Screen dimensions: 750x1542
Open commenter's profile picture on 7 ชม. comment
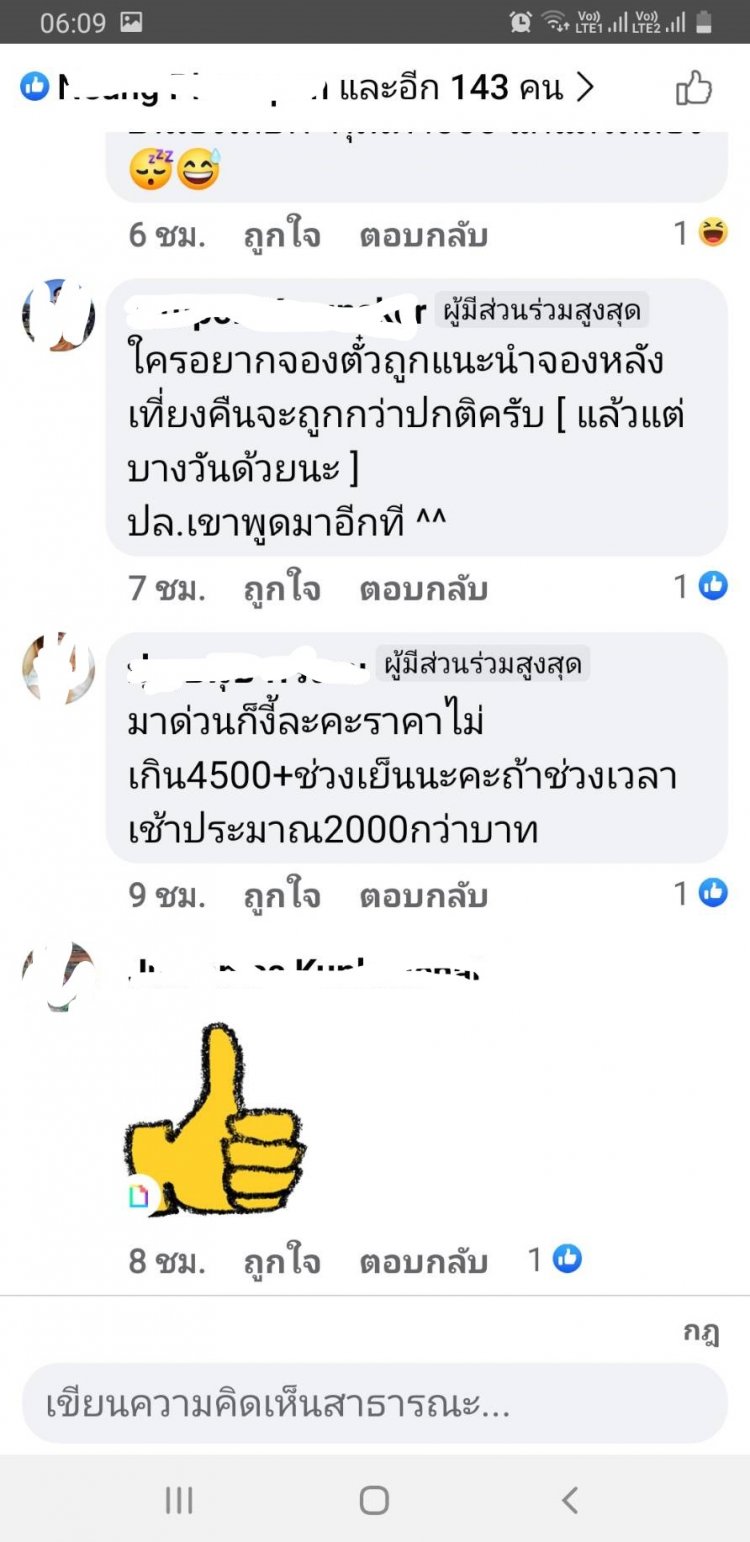point(58,316)
